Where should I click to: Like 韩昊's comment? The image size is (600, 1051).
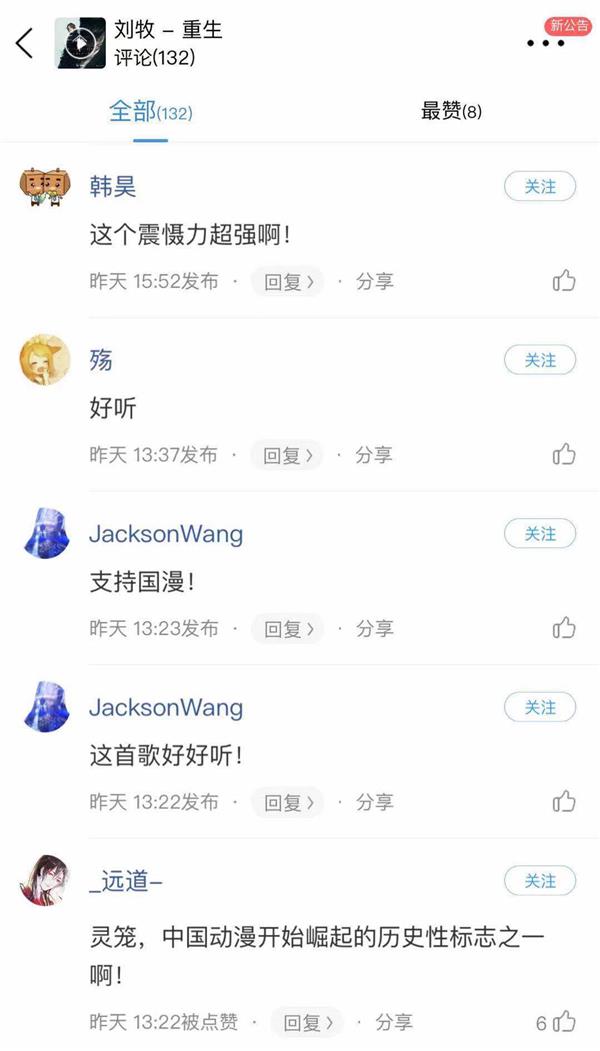click(564, 281)
